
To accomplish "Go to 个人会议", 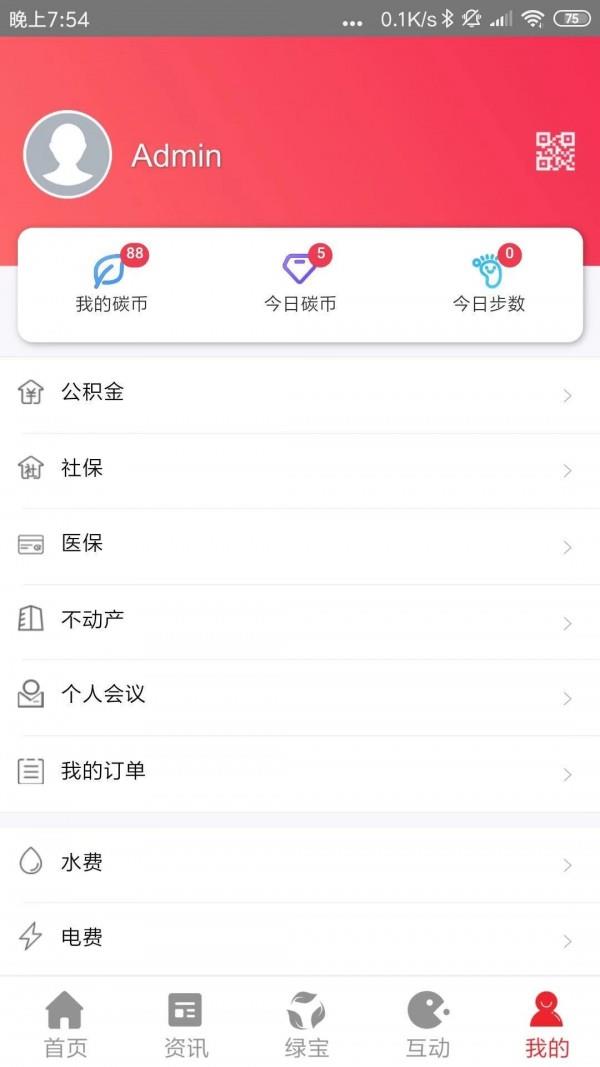I will pyautogui.click(x=300, y=697).
